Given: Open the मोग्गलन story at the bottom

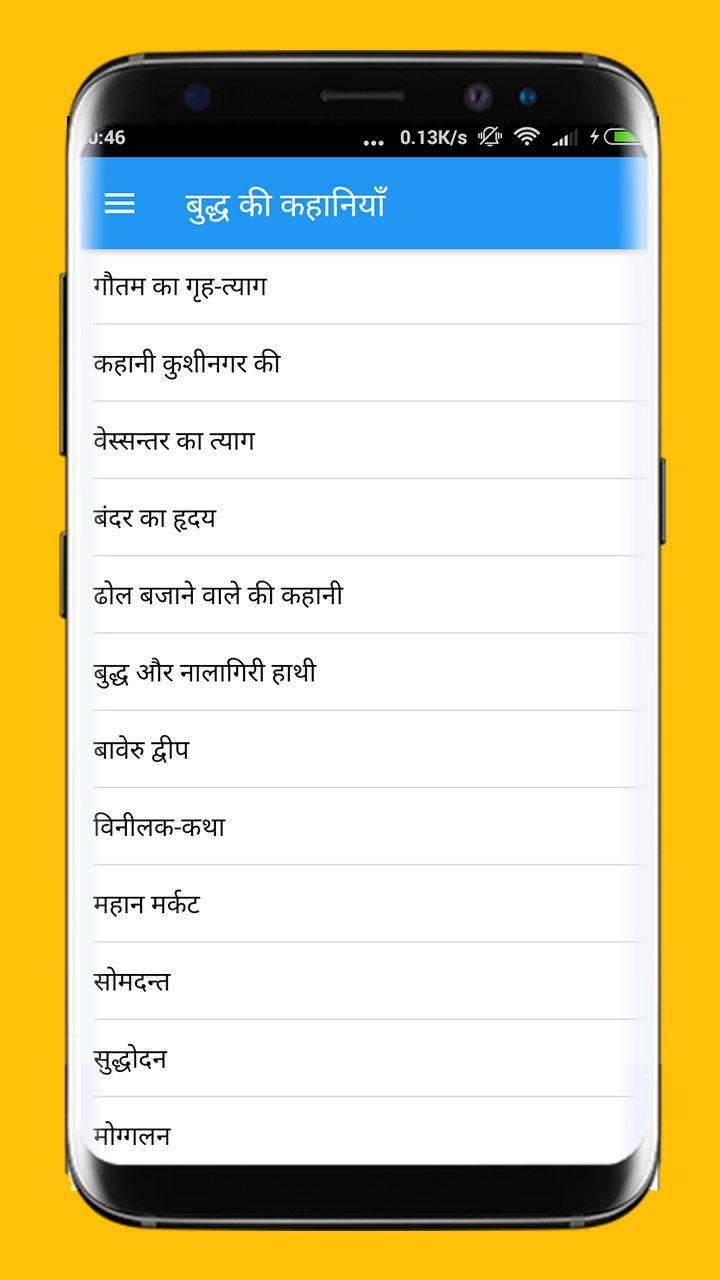Looking at the screenshot, I should coord(130,1135).
